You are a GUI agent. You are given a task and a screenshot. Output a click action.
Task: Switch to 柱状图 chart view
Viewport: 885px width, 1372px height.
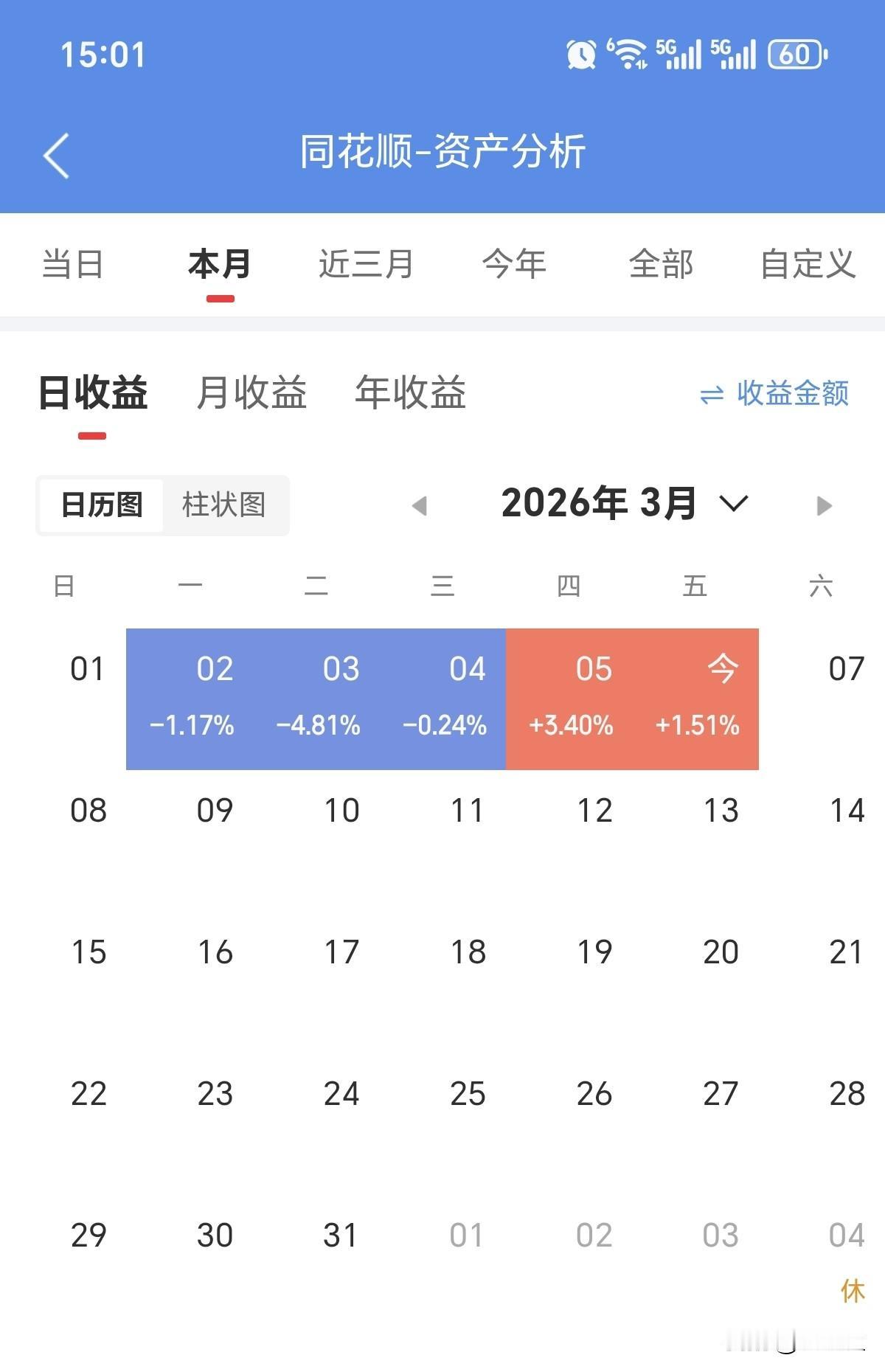[225, 505]
